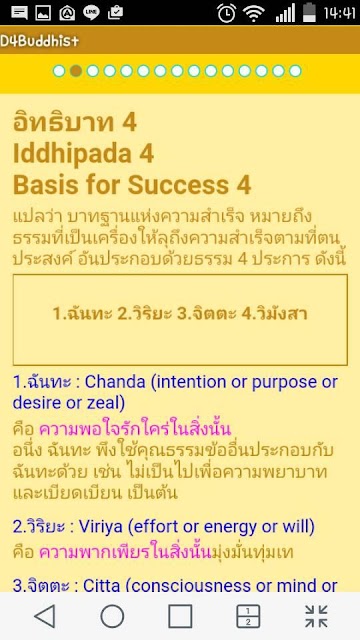Image resolution: width=360 pixels, height=640 pixels.
Task: Return to the home screen
Action: [112, 616]
